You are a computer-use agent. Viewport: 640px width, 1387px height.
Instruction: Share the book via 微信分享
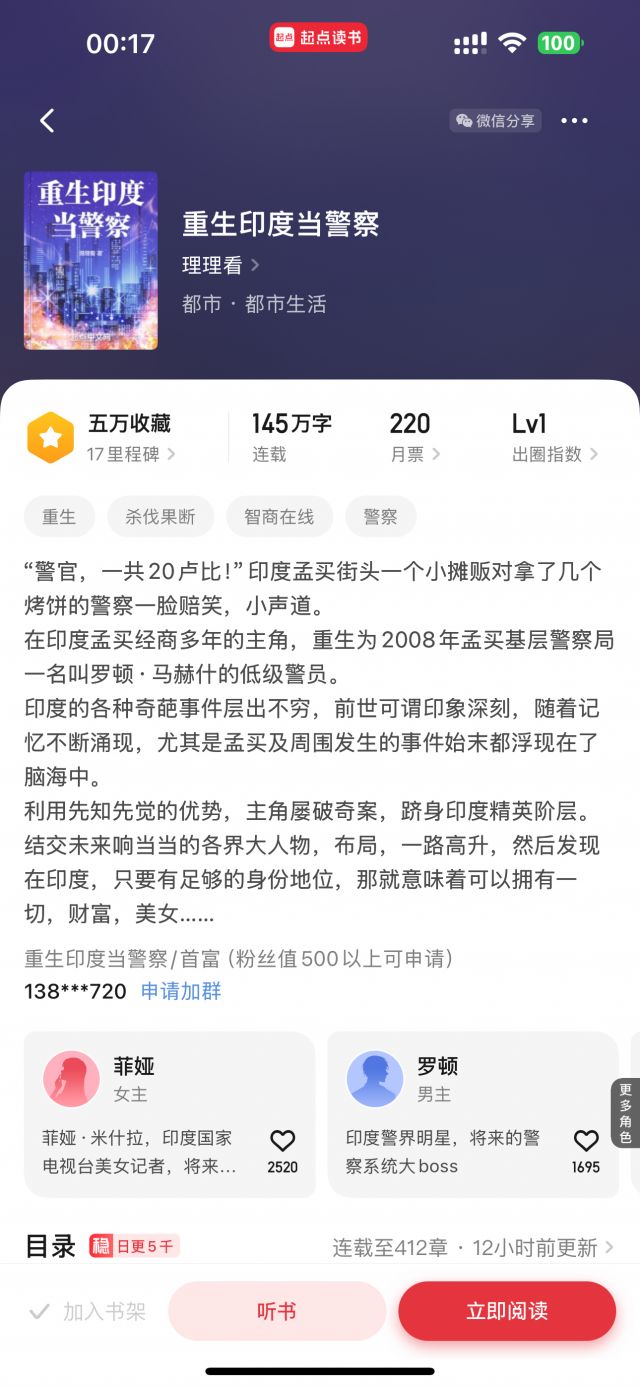[496, 121]
